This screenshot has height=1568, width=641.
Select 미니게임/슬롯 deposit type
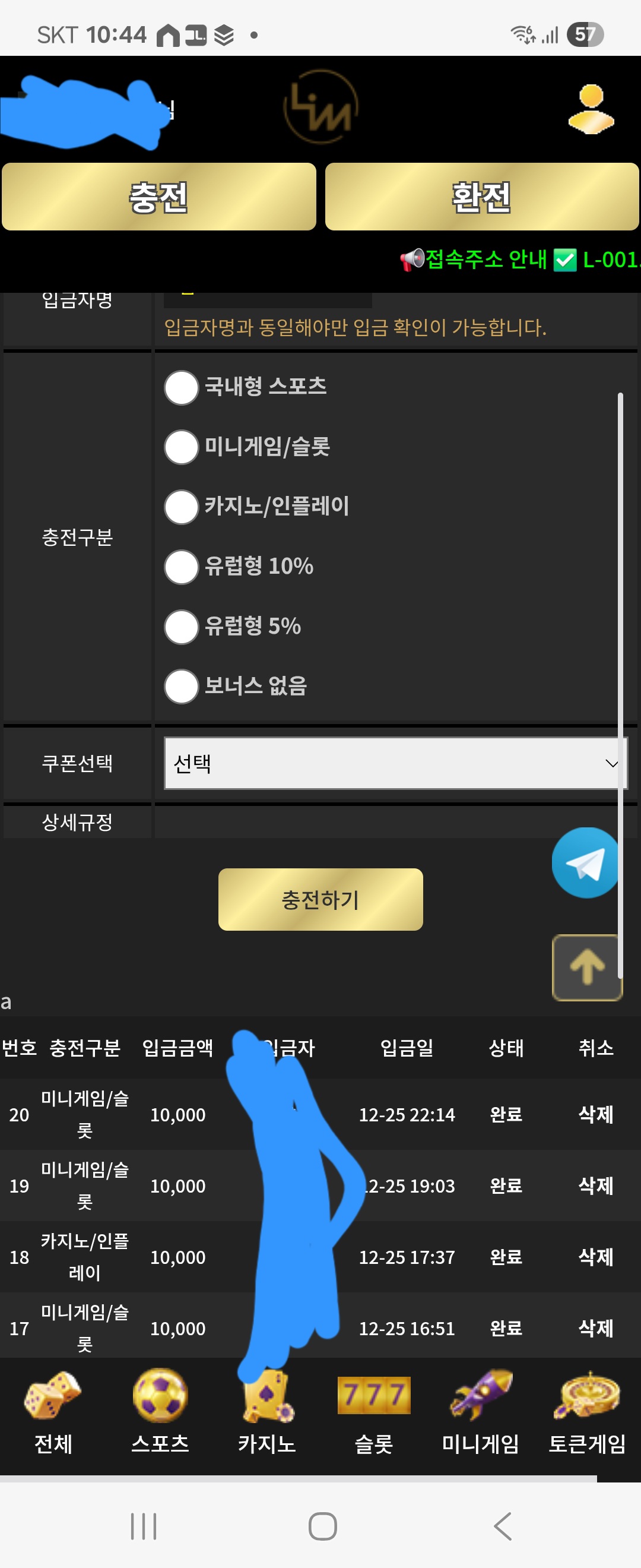pyautogui.click(x=181, y=447)
